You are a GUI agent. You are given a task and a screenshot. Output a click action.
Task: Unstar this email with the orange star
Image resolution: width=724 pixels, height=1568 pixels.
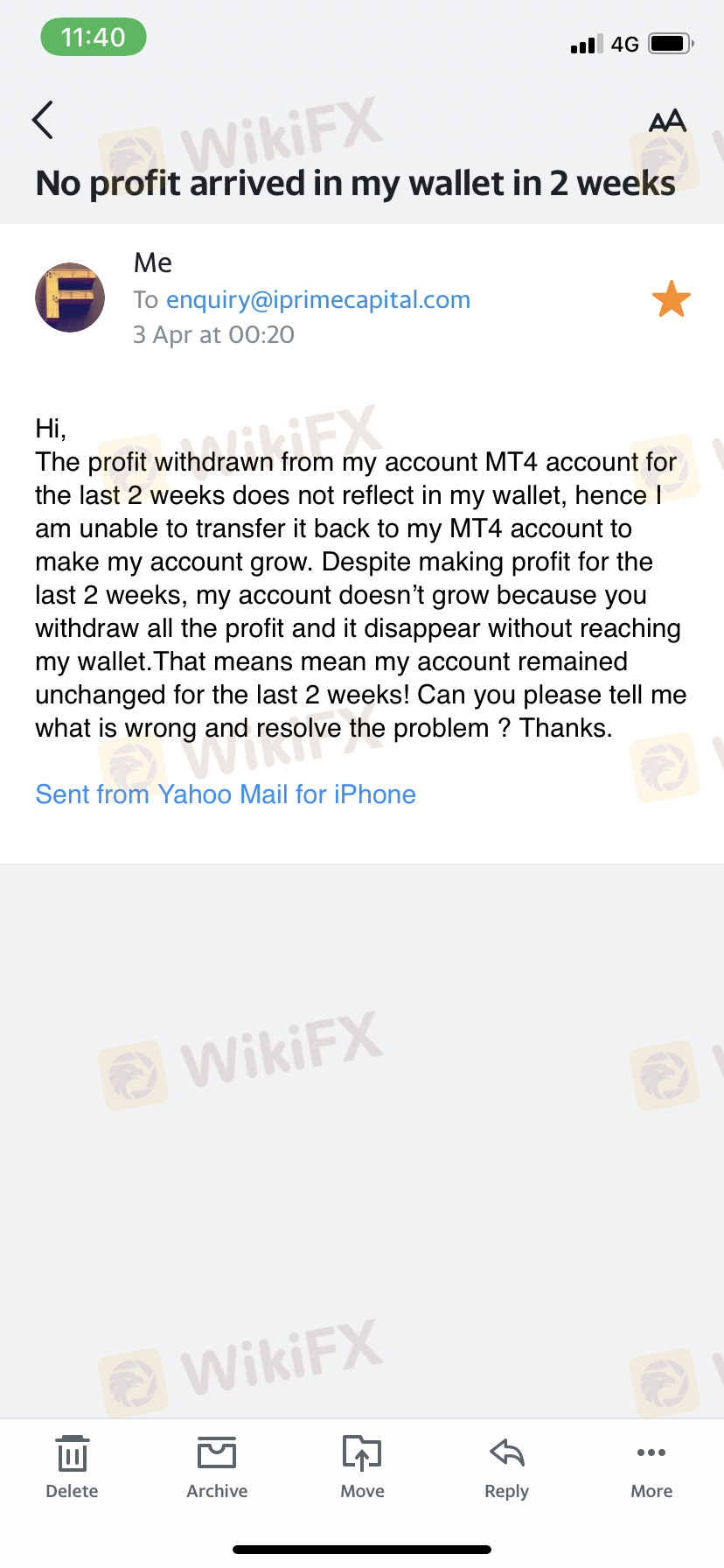click(672, 299)
